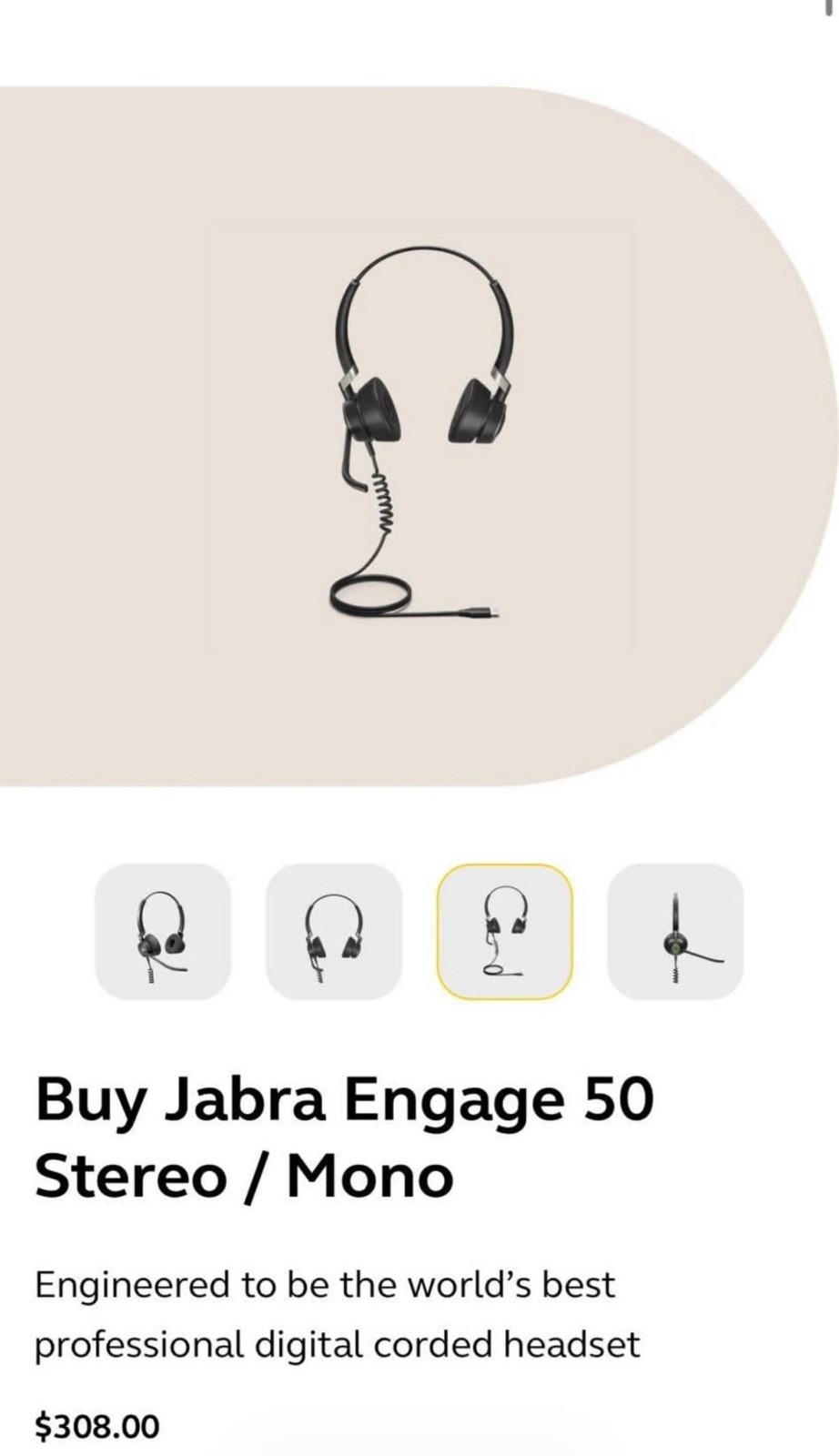Open the large headset product image
The width and height of the screenshot is (839, 1456).
tap(420, 437)
